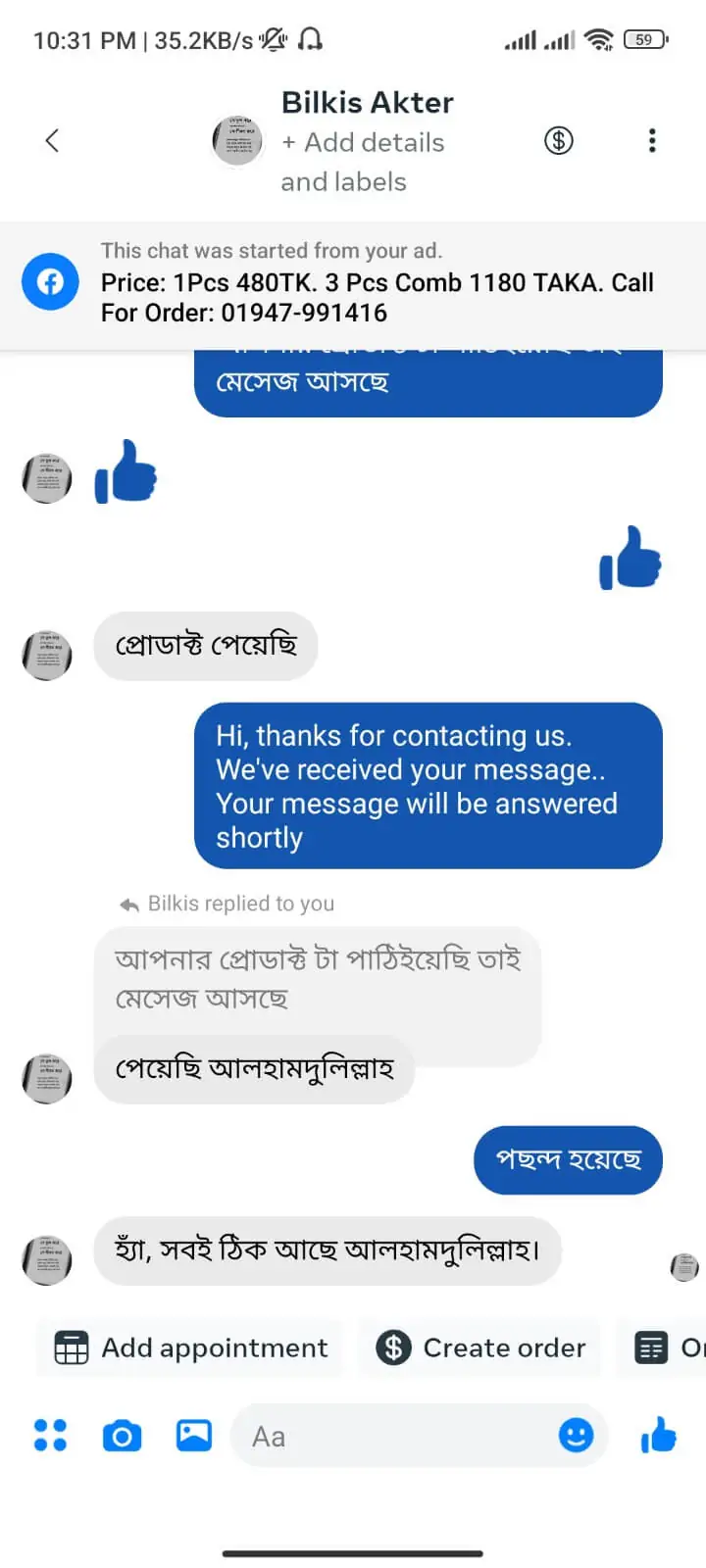Tap the Add appointment chip
This screenshot has width=706, height=1568.
tap(191, 1348)
